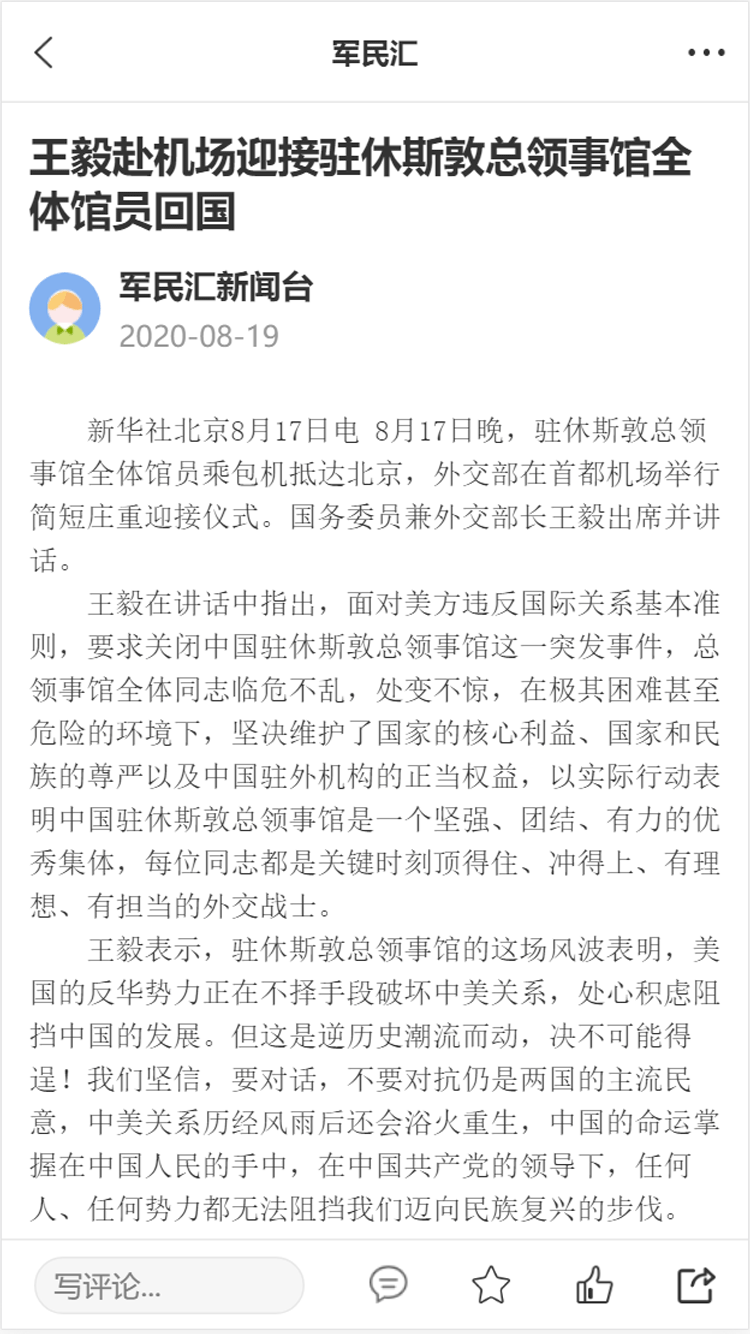Share the article using the share icon

[694, 1283]
